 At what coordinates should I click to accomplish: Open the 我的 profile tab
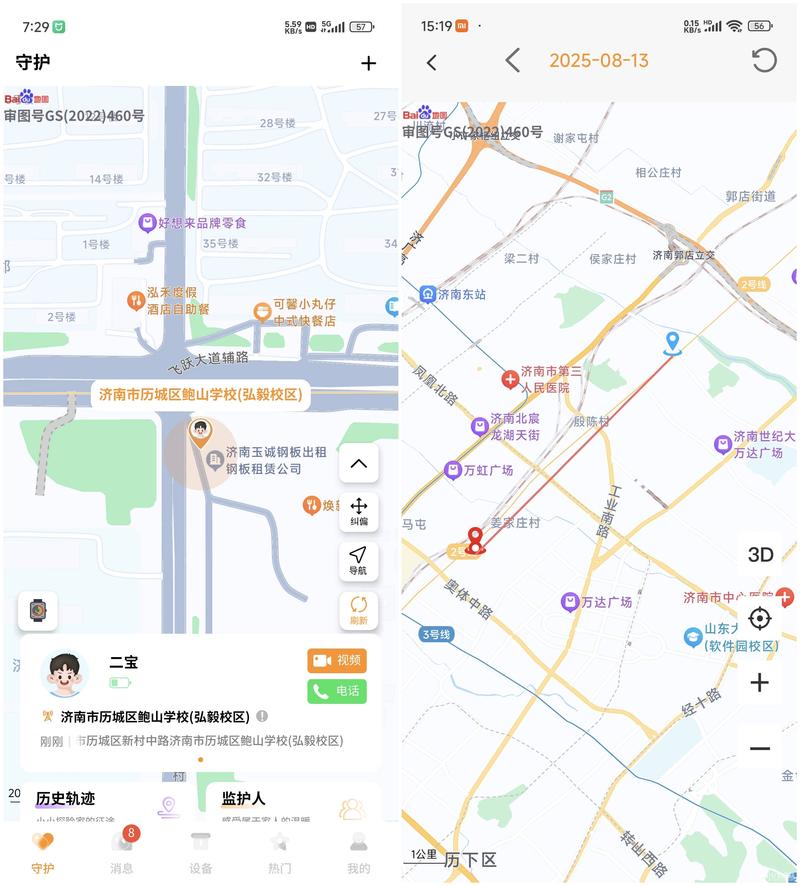(x=358, y=852)
